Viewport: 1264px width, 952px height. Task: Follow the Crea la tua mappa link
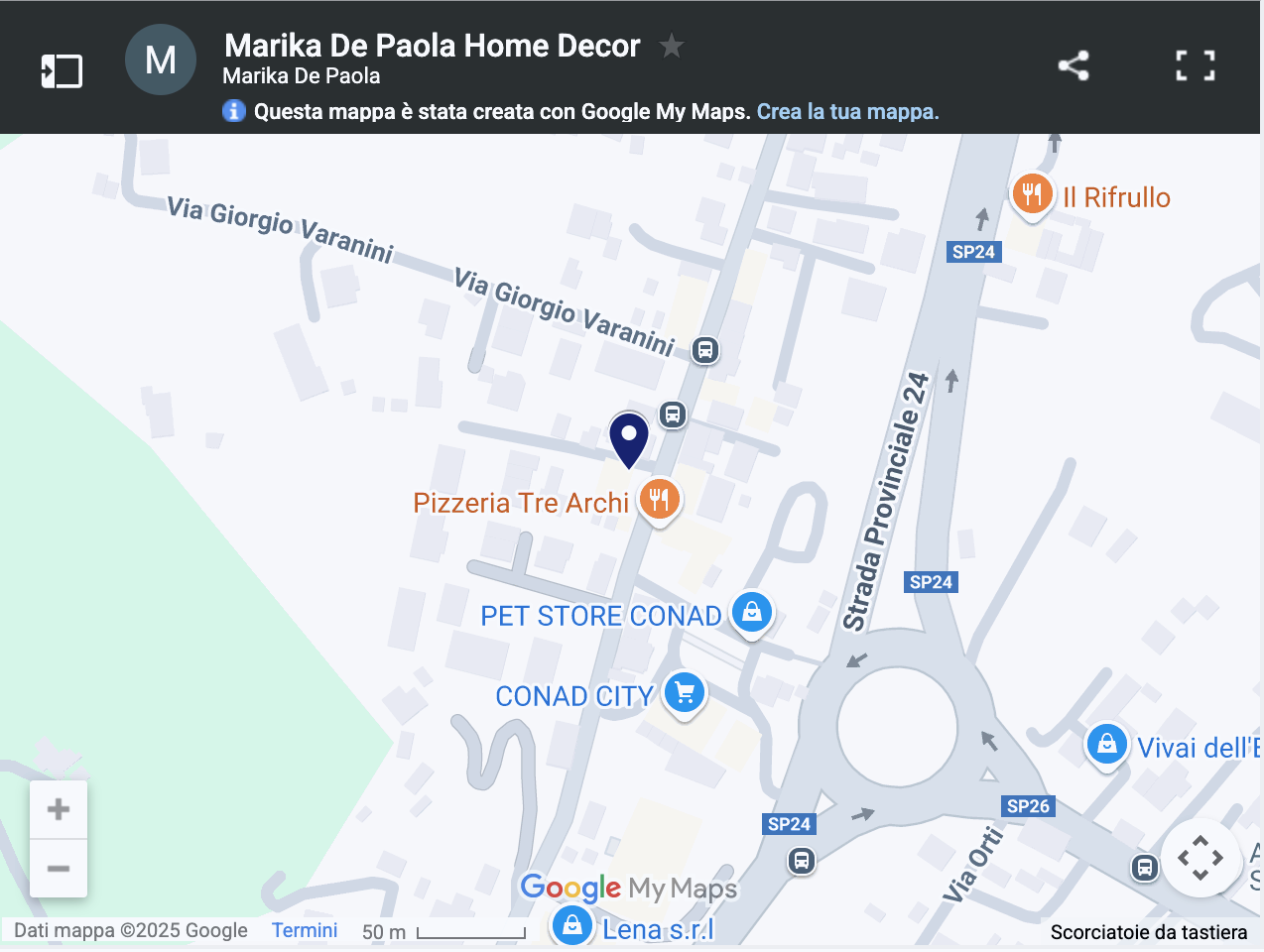[x=847, y=111]
